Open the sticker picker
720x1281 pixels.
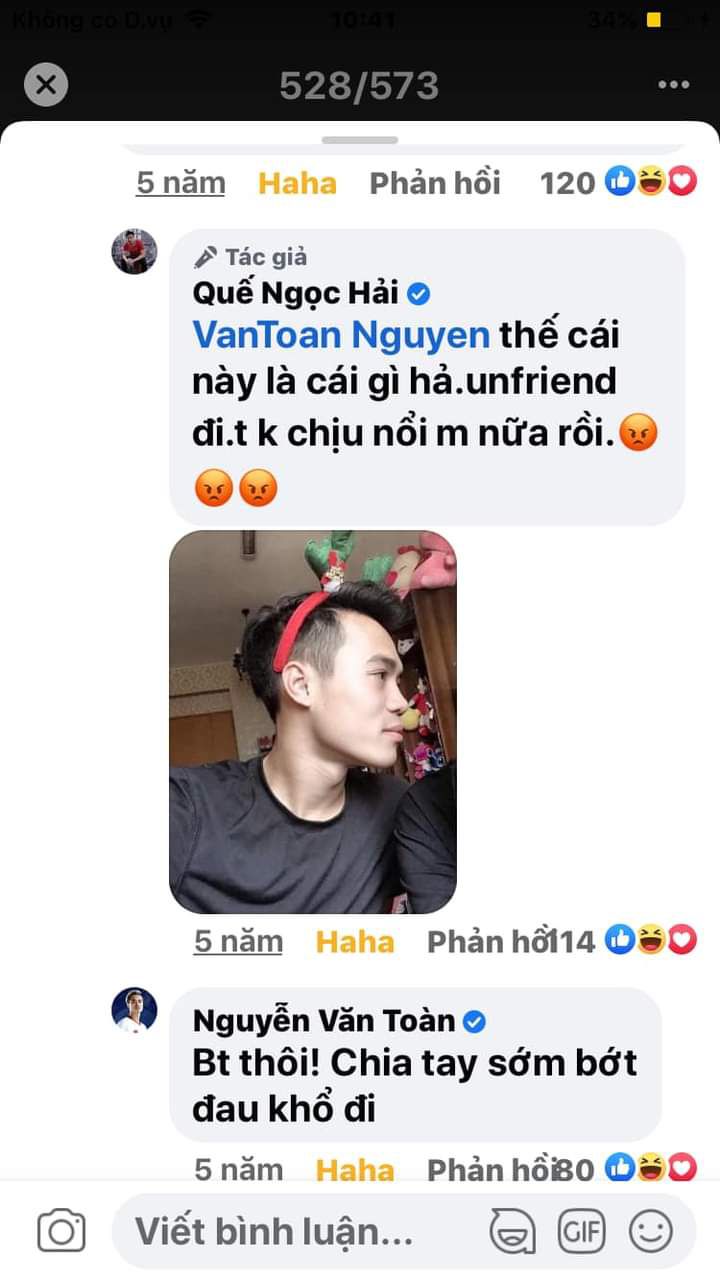coord(513,1230)
